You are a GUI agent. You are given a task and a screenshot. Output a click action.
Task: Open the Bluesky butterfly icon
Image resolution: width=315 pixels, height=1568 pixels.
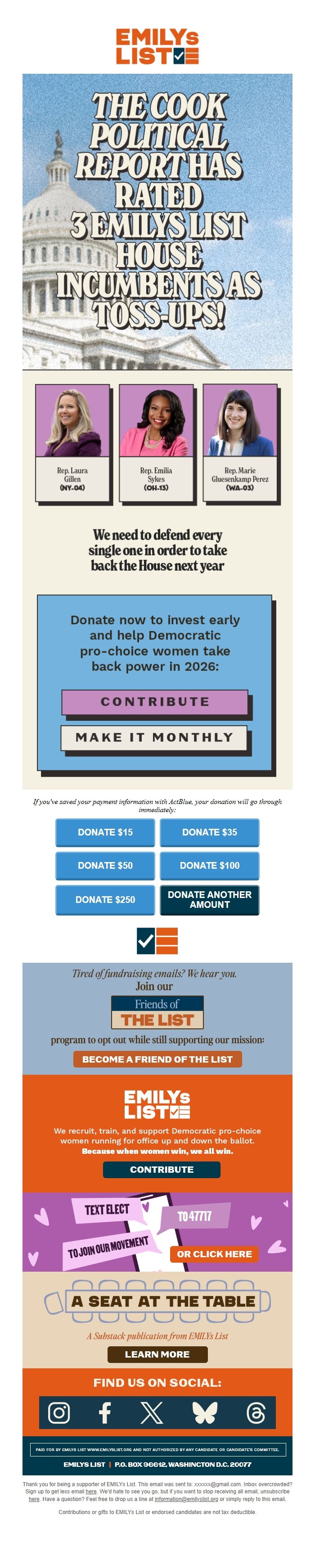point(205,1412)
